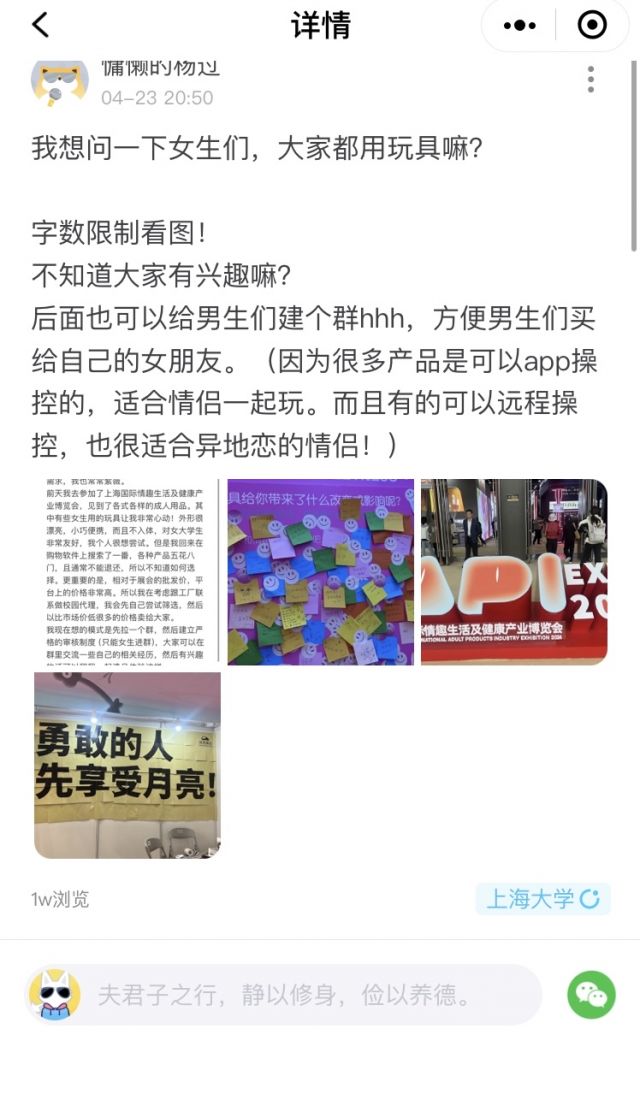Tap the 上海大学 tag chip

coord(542,898)
